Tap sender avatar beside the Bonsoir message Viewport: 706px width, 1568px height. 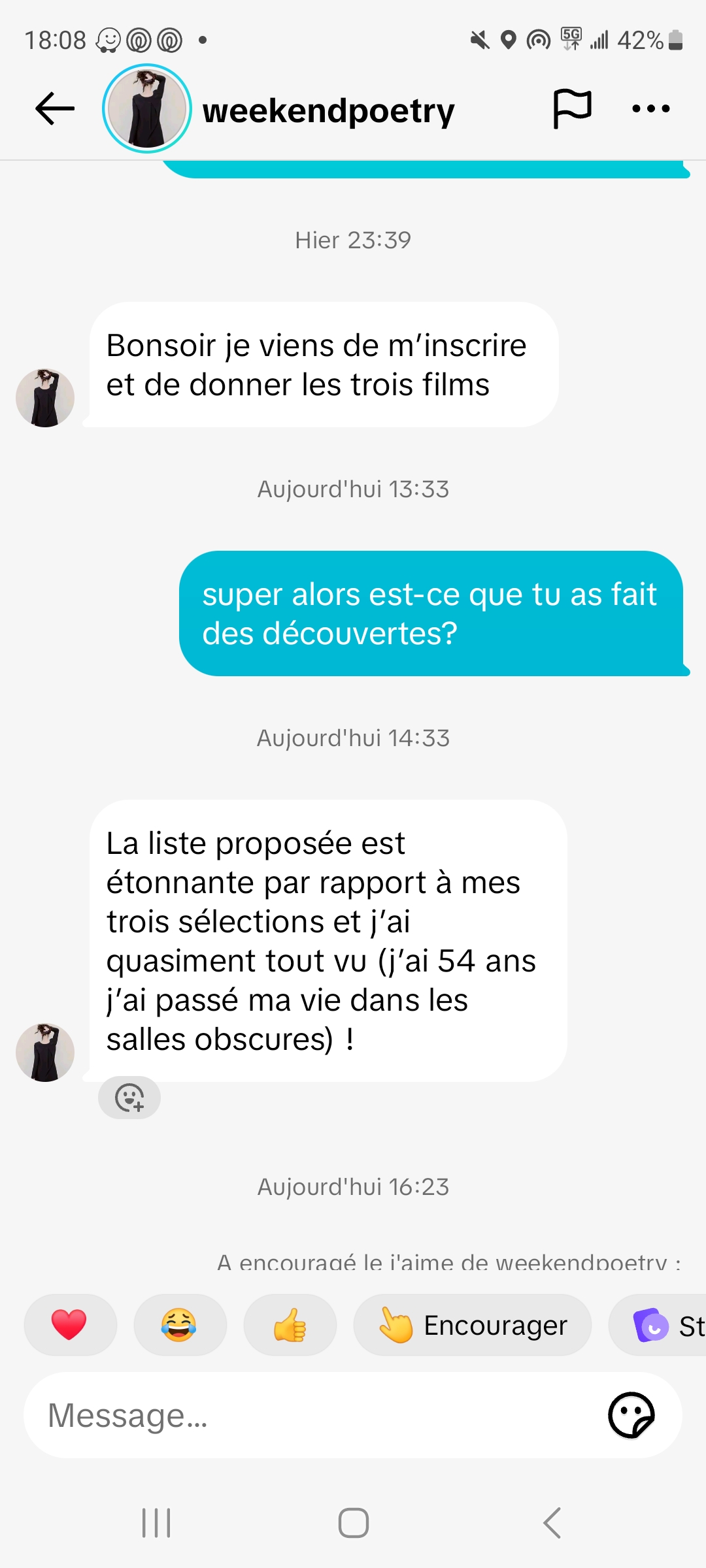tap(45, 398)
